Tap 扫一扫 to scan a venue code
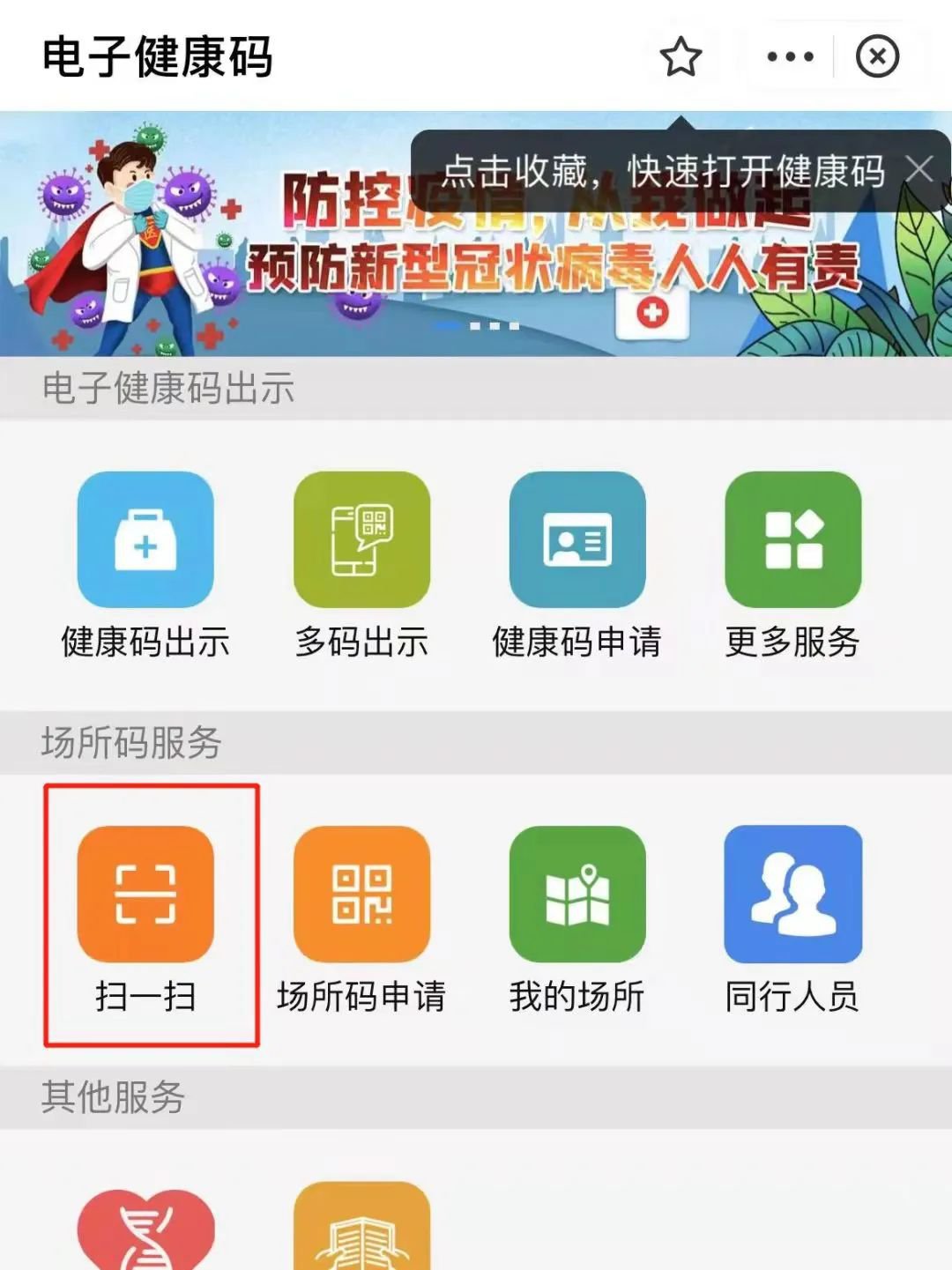952x1270 pixels. (145, 917)
